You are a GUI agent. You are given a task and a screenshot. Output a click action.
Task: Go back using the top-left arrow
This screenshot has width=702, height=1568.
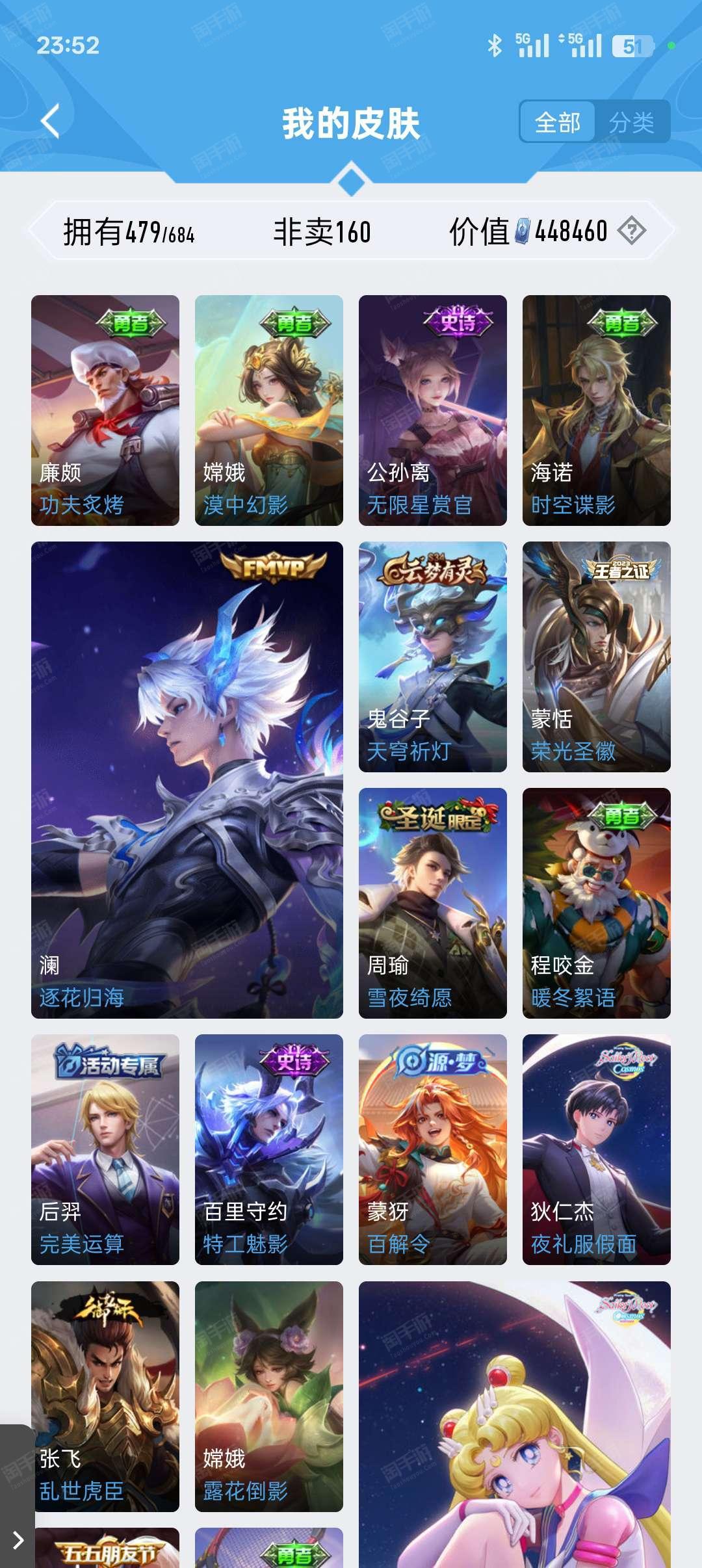pyautogui.click(x=50, y=121)
